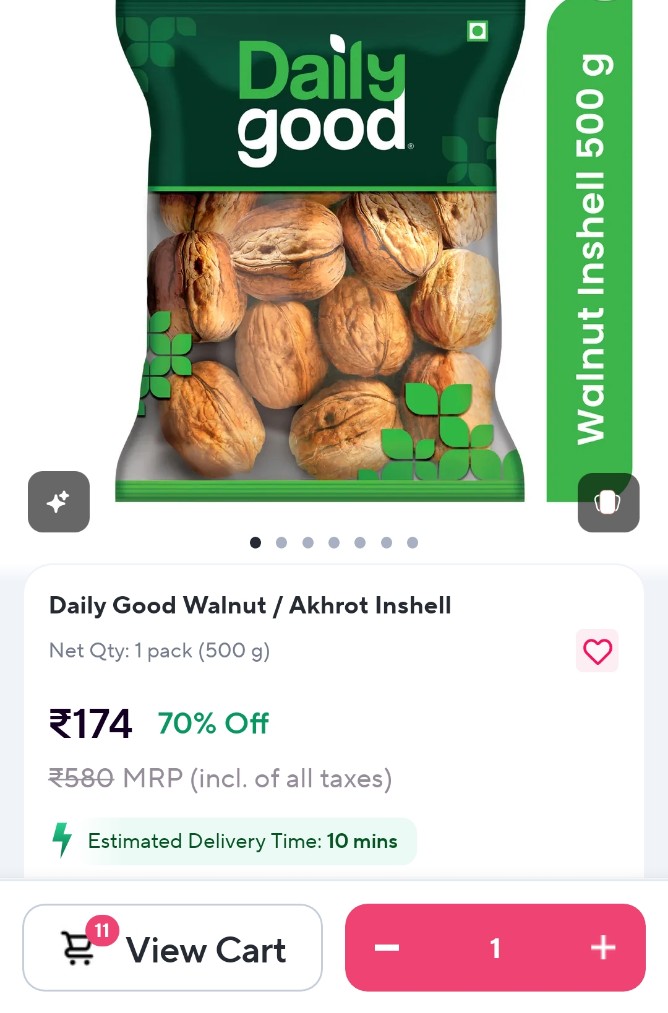Jump to second image via page indicator dot

(x=281, y=542)
